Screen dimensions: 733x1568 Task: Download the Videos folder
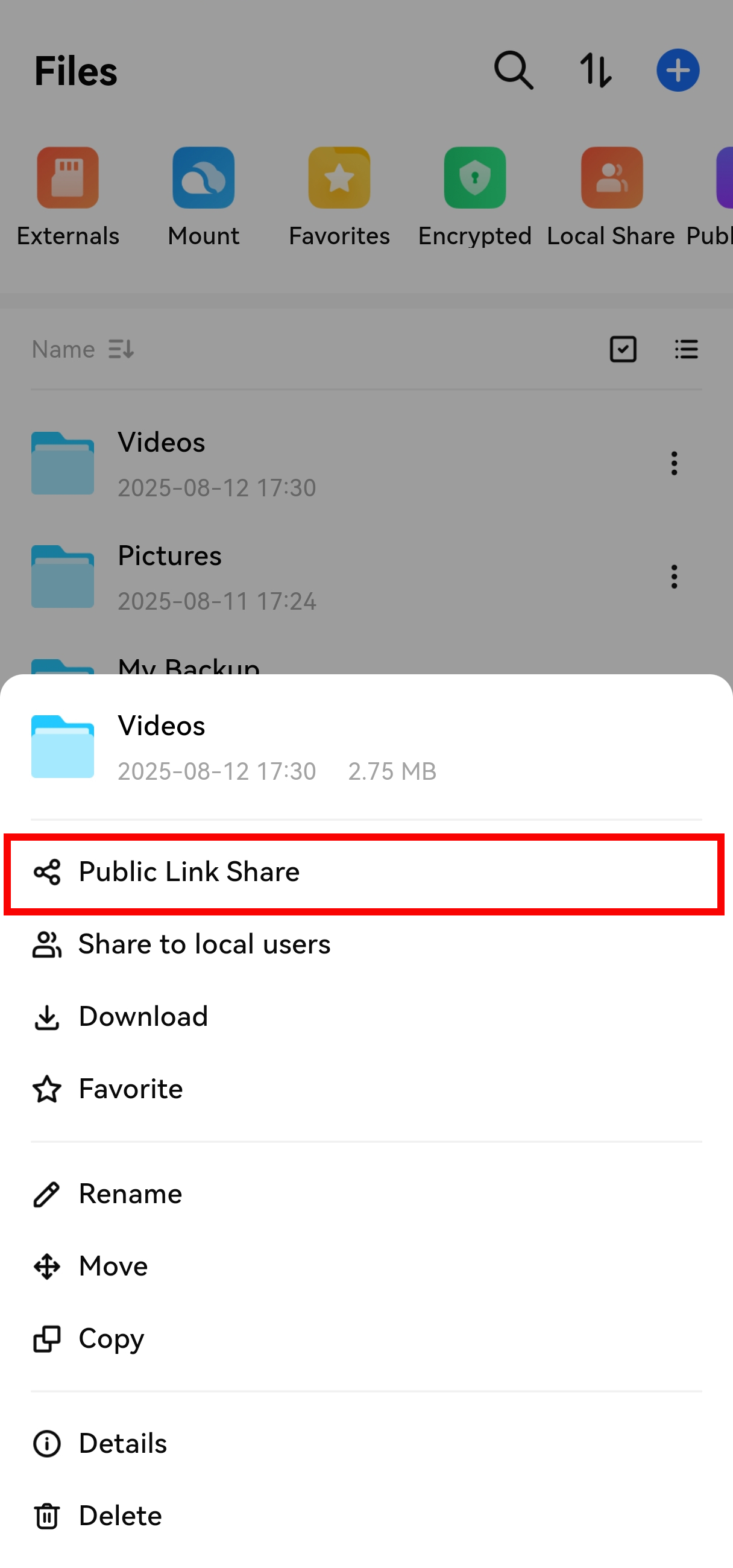[143, 1017]
